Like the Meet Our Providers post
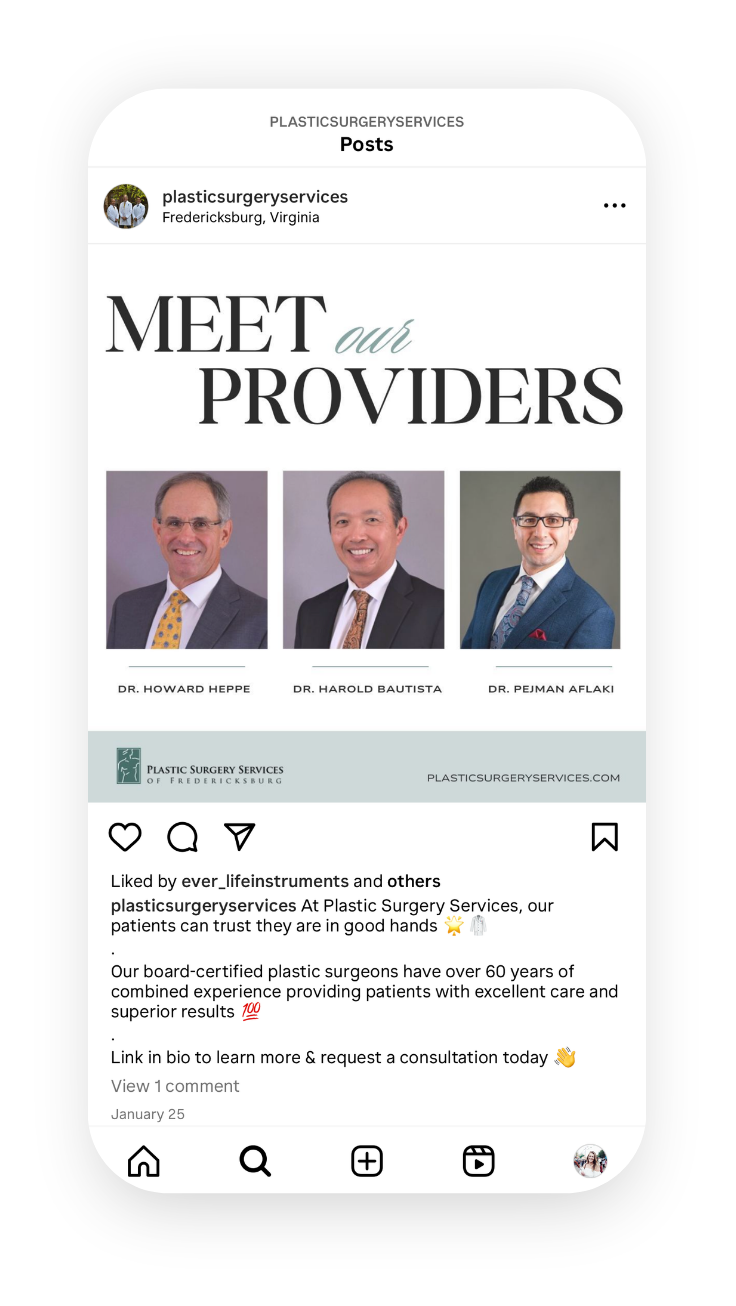 point(125,837)
